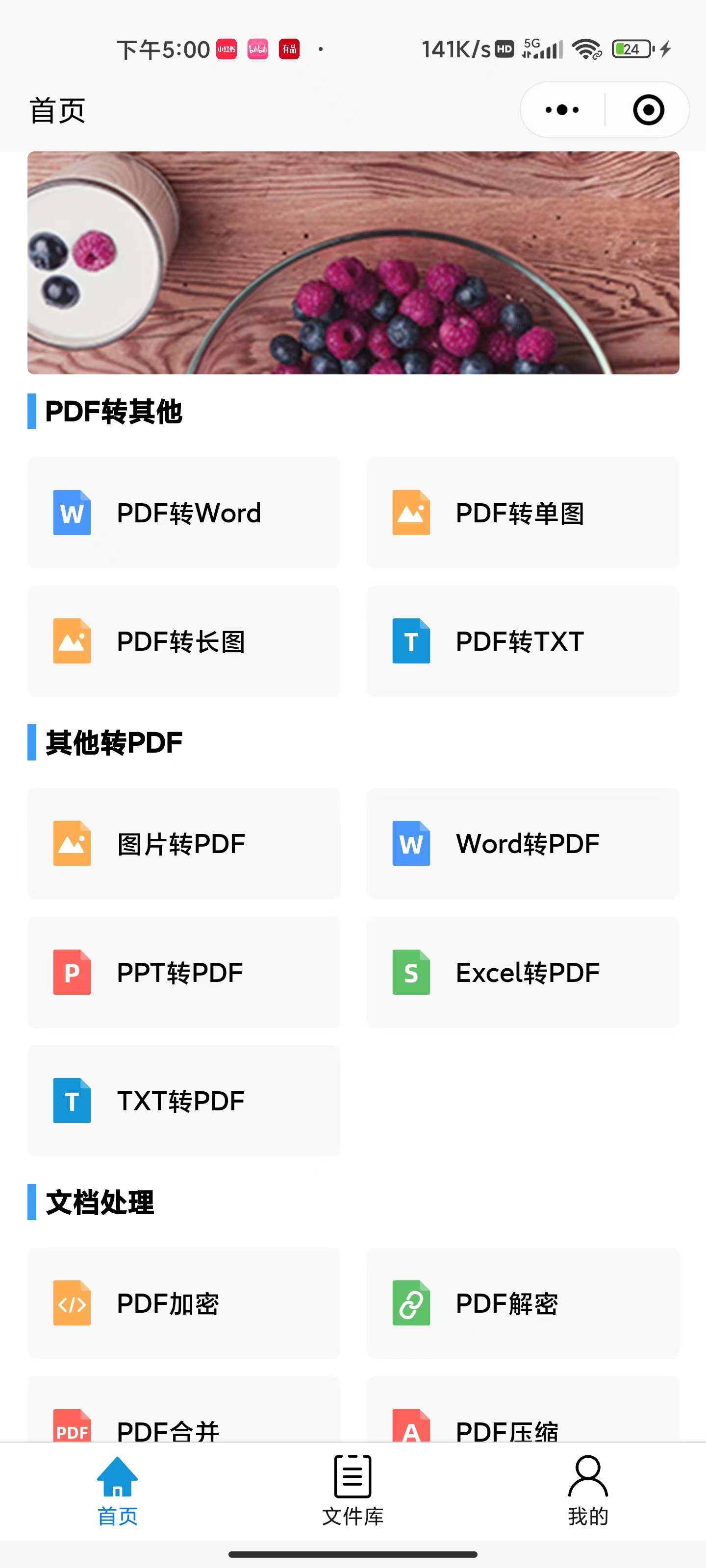
Task: Go to the 首页 tab
Action: 118,1491
